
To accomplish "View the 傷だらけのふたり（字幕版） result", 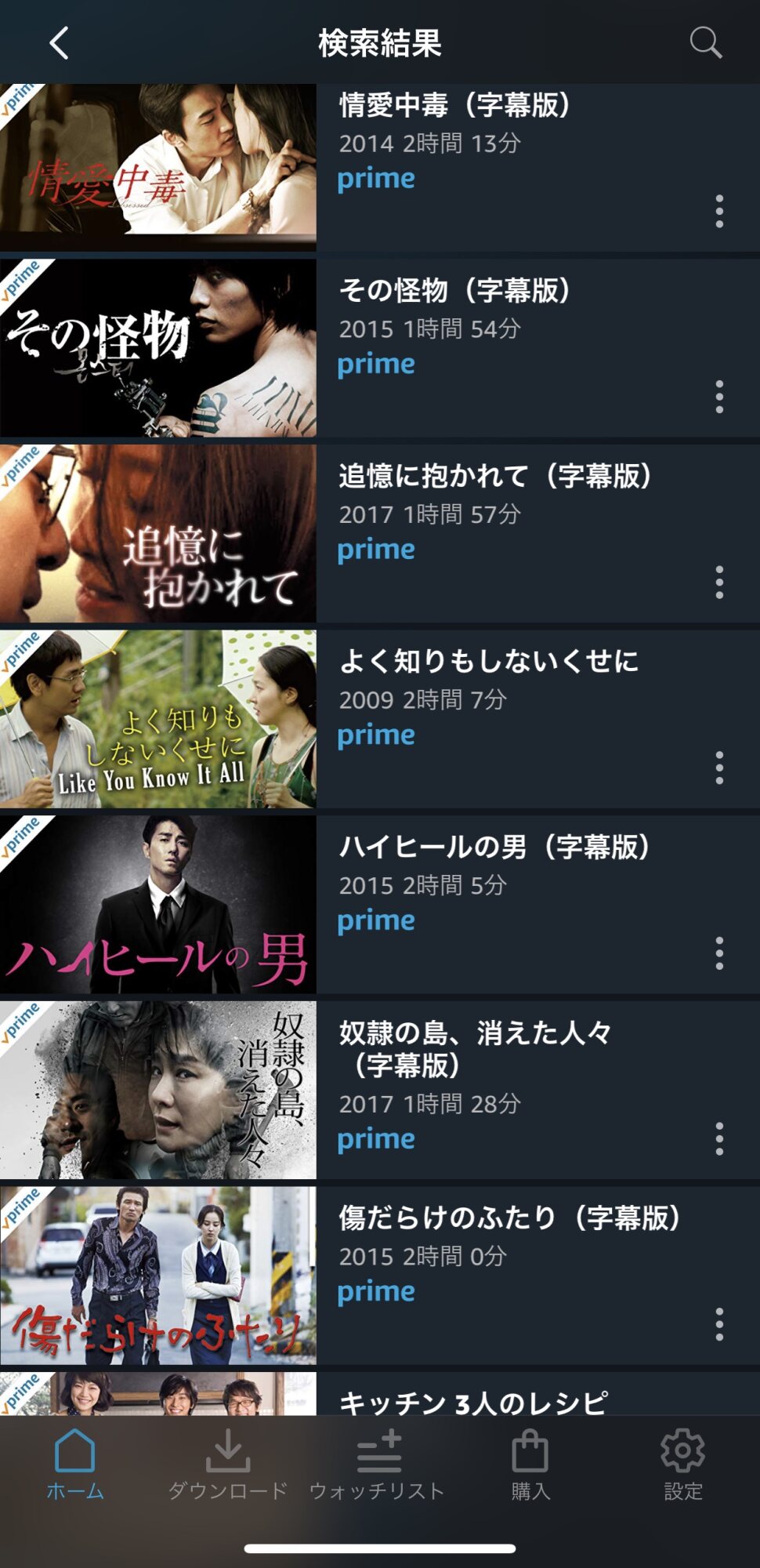I will (x=509, y=1218).
